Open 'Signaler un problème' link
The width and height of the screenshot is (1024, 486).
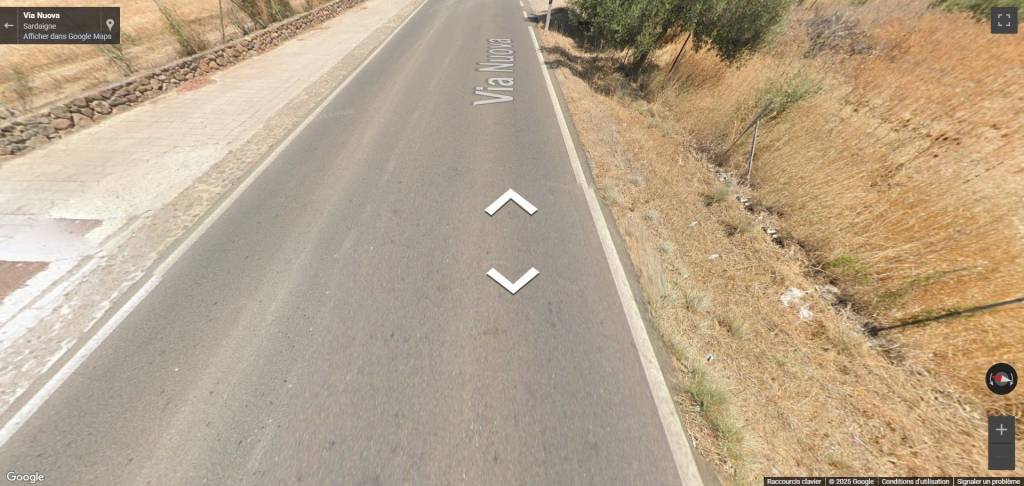coord(988,481)
